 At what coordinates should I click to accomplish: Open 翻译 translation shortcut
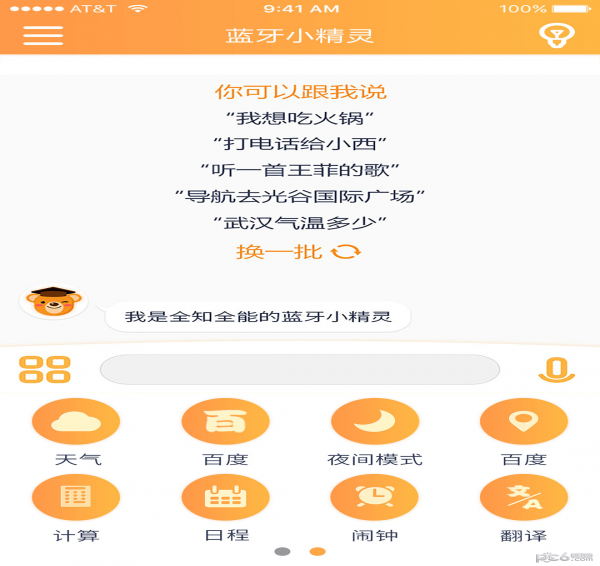pos(523,497)
